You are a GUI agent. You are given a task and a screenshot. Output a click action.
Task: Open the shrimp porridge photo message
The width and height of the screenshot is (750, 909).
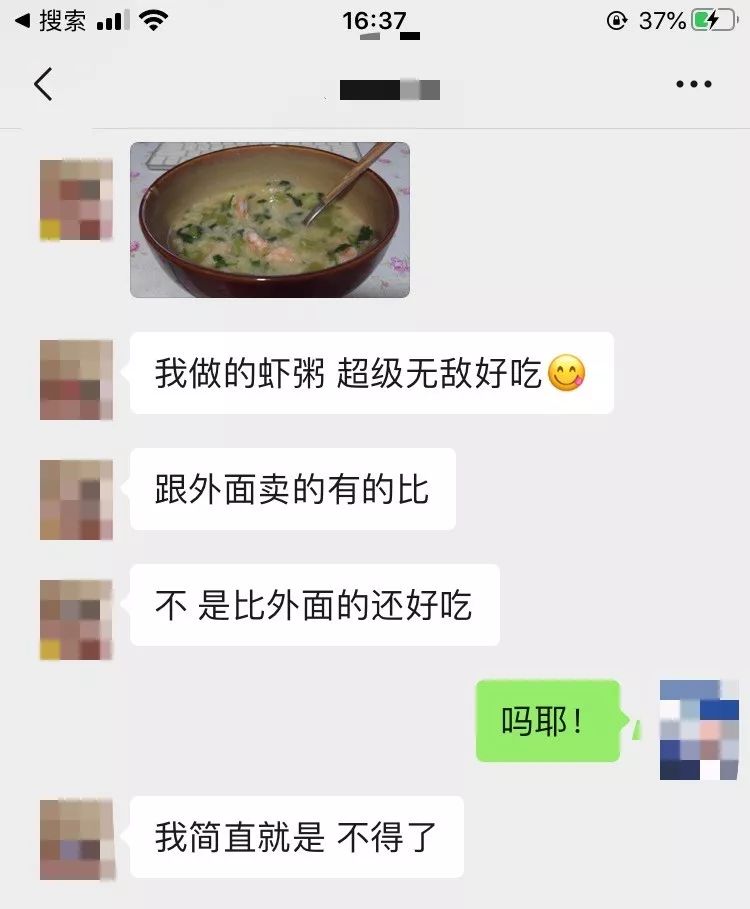click(270, 220)
